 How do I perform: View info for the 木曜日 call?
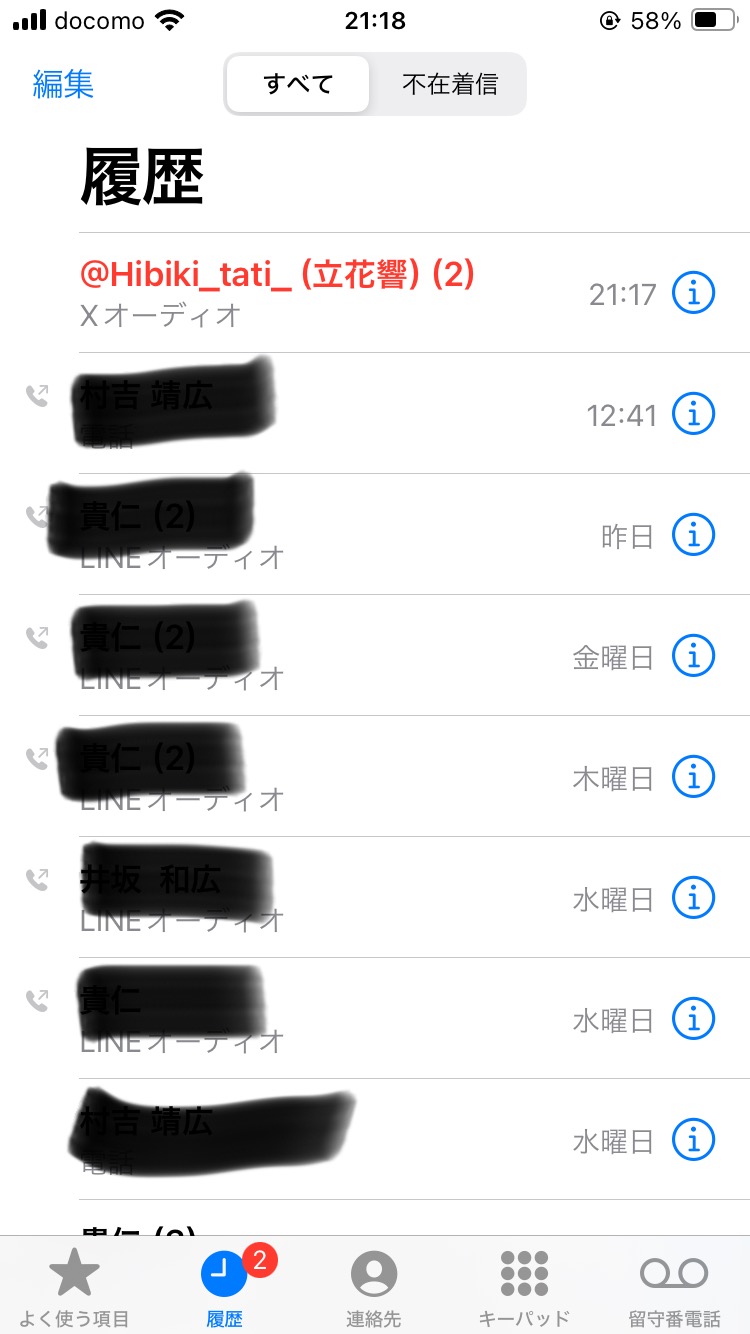[x=693, y=777]
